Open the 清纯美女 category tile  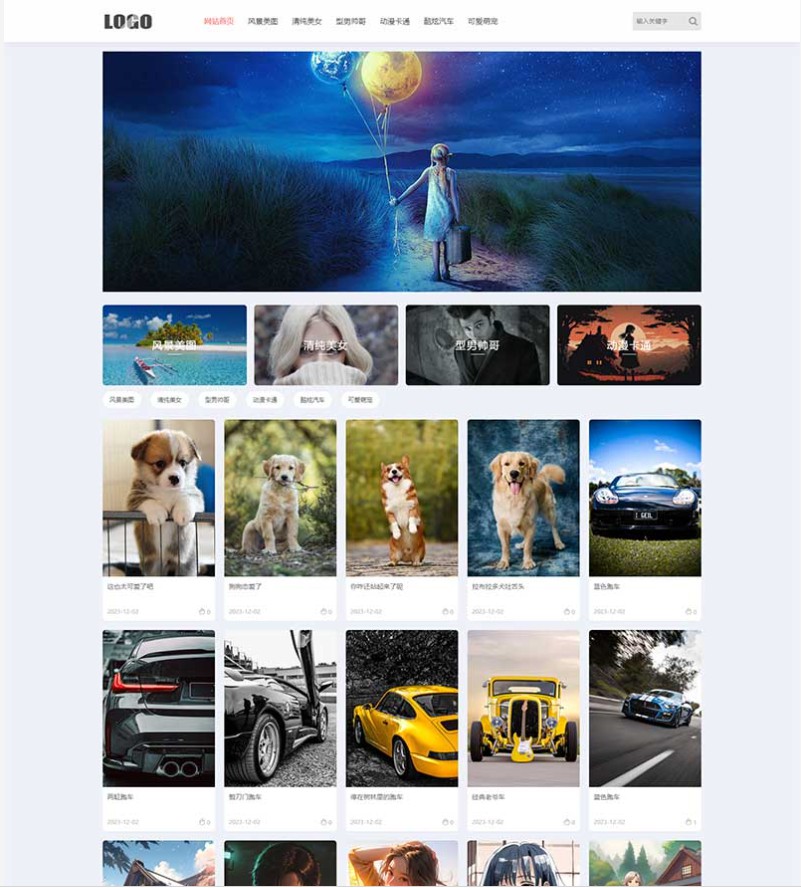coord(326,345)
